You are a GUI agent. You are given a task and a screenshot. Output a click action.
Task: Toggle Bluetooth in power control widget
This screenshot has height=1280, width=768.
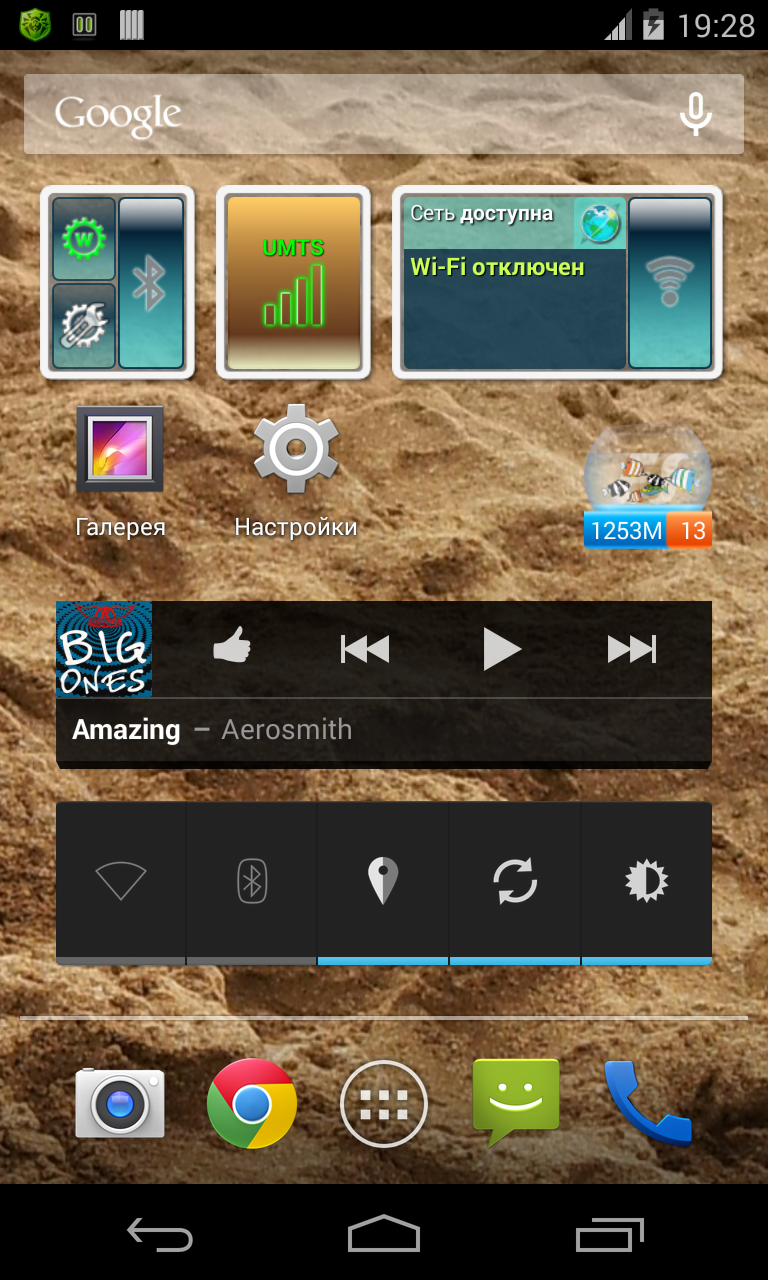tap(252, 881)
